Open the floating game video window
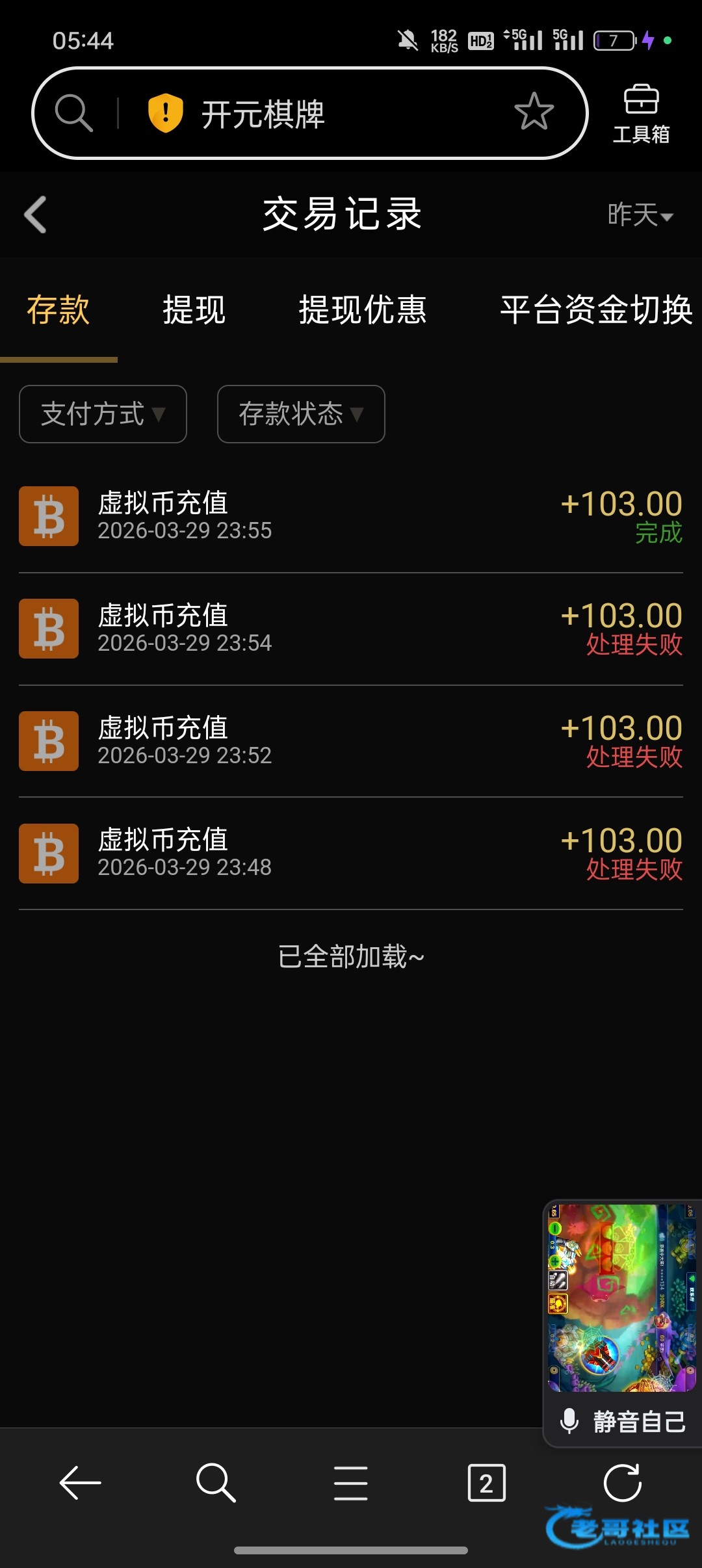 (x=622, y=1298)
